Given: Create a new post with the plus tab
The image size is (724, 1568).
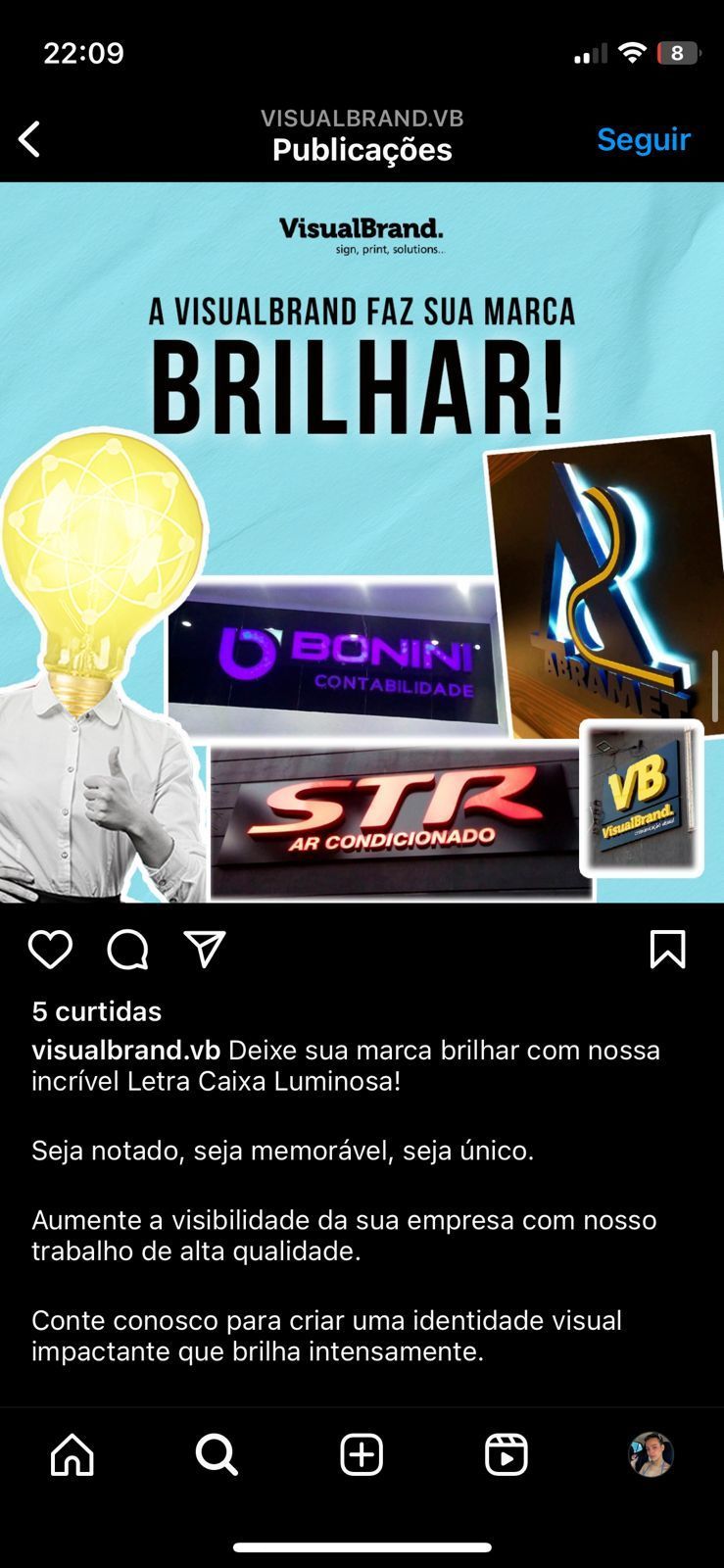Looking at the screenshot, I should [x=362, y=1454].
